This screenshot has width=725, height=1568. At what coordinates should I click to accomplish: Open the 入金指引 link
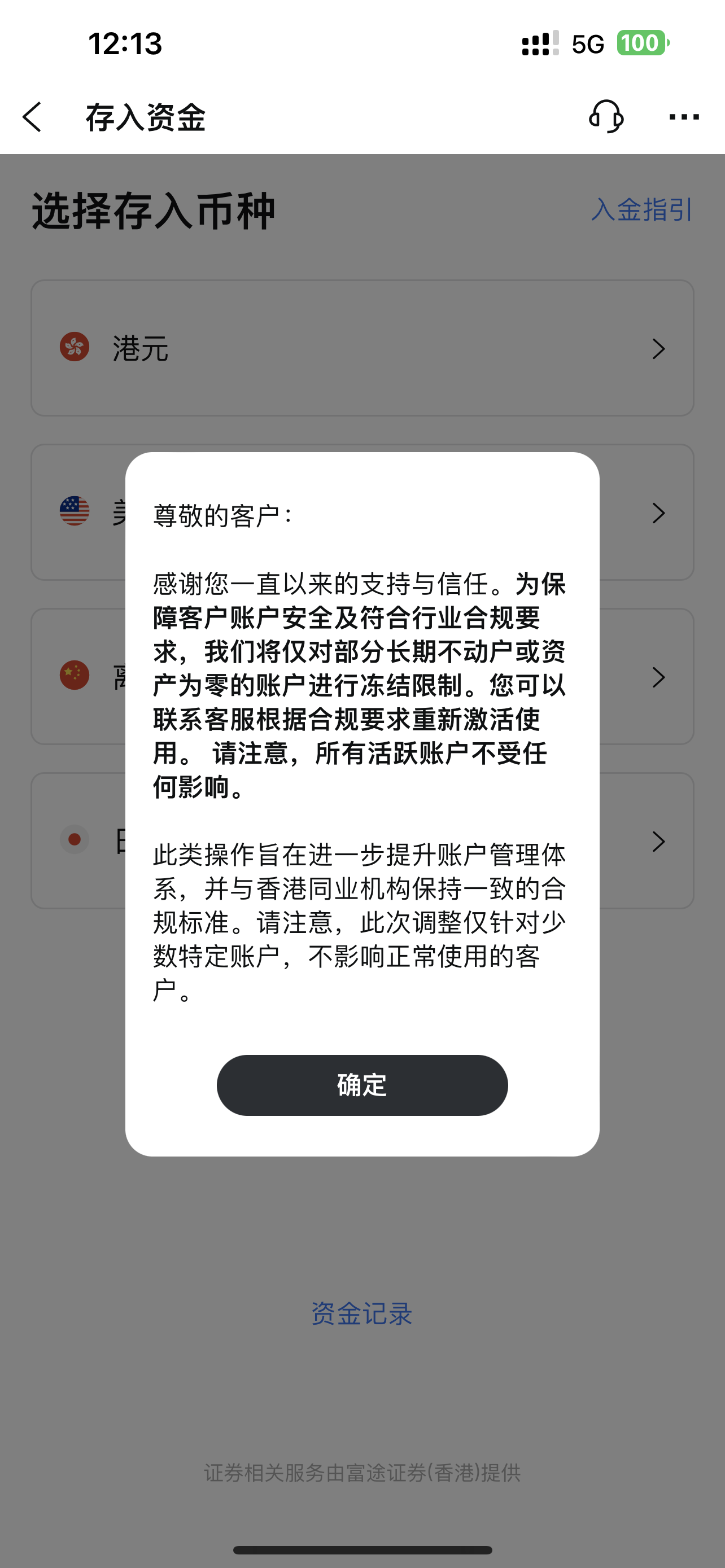click(x=641, y=210)
